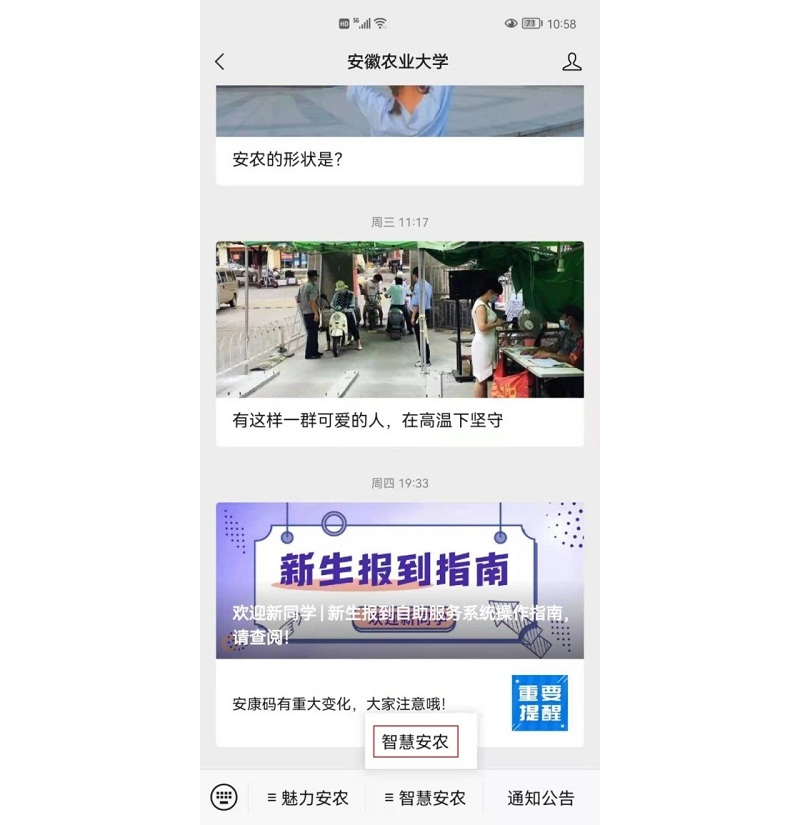The height and width of the screenshot is (825, 800).
Task: Expand the 智慧安农 bottom menu
Action: coord(425,798)
